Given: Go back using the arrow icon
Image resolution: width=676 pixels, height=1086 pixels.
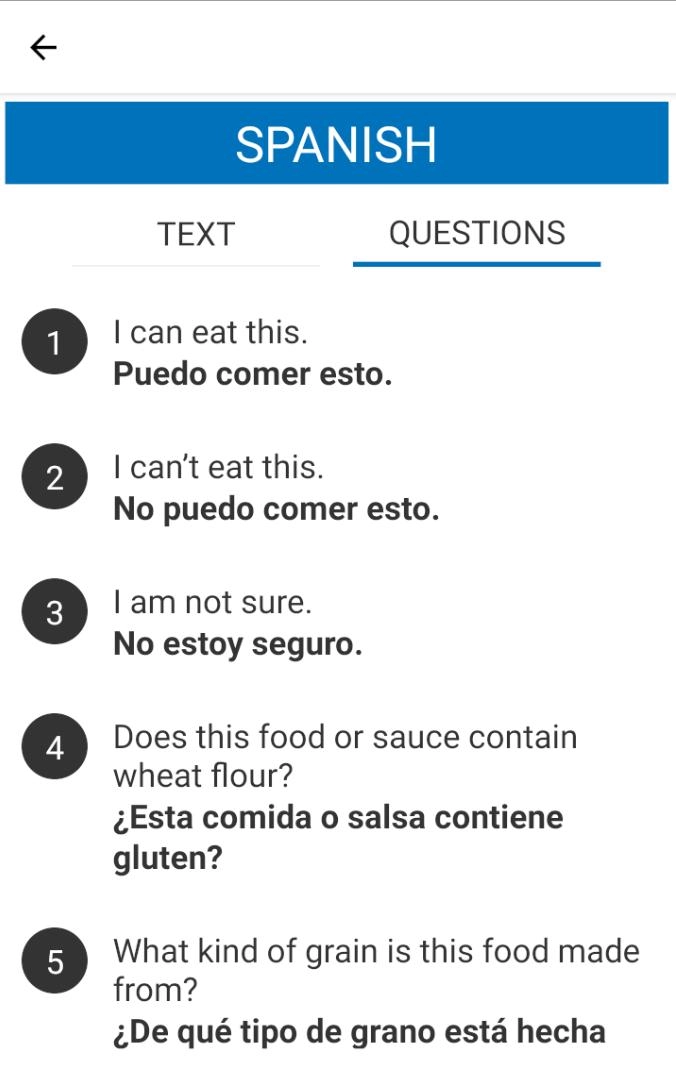Looking at the screenshot, I should pyautogui.click(x=43, y=47).
